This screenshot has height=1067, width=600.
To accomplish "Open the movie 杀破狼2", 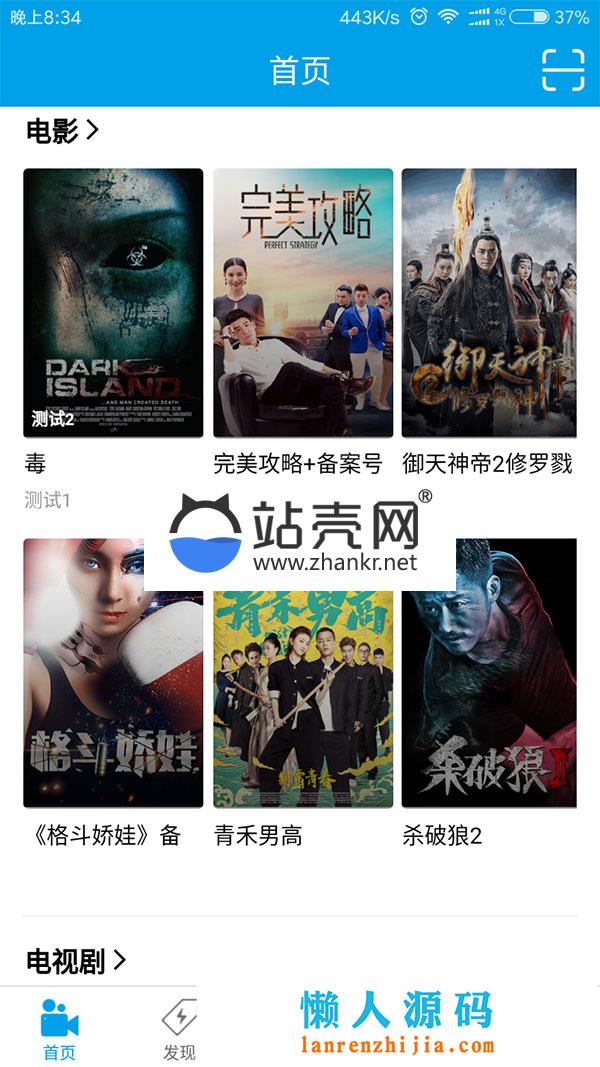I will [x=489, y=673].
